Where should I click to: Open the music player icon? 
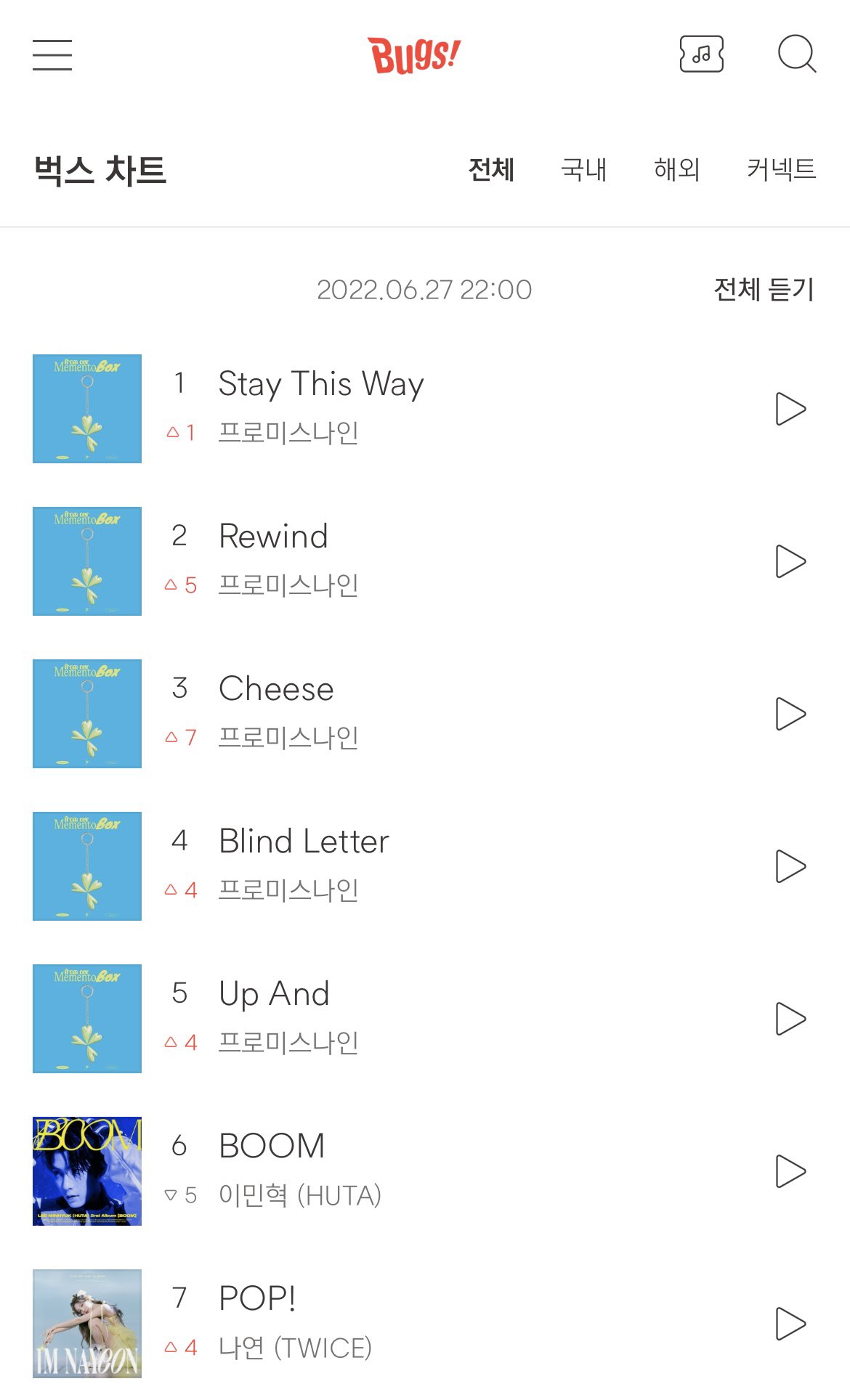coord(701,54)
